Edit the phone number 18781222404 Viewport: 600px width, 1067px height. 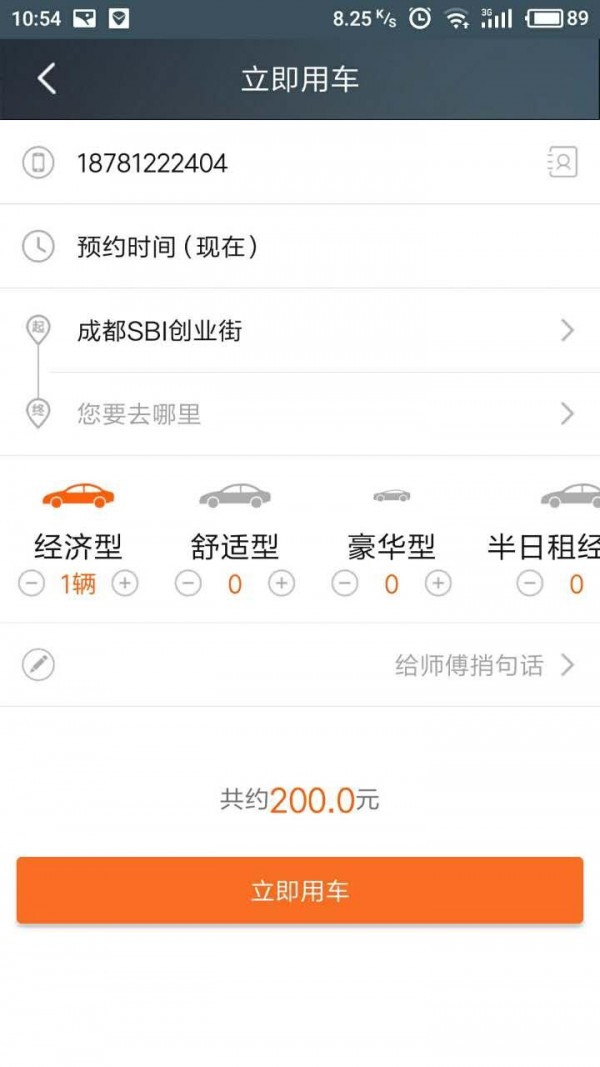point(152,163)
